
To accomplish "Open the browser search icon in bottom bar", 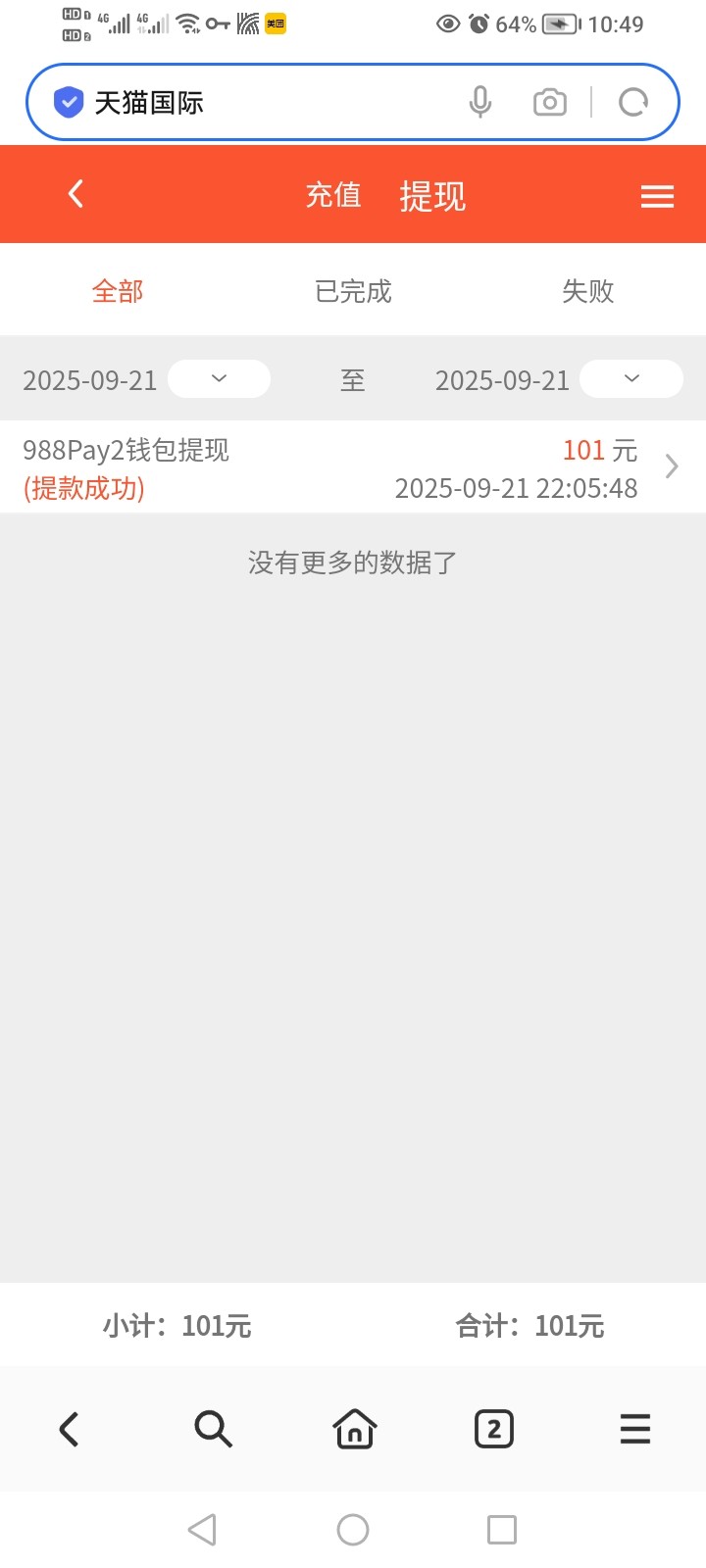I will 212,1429.
